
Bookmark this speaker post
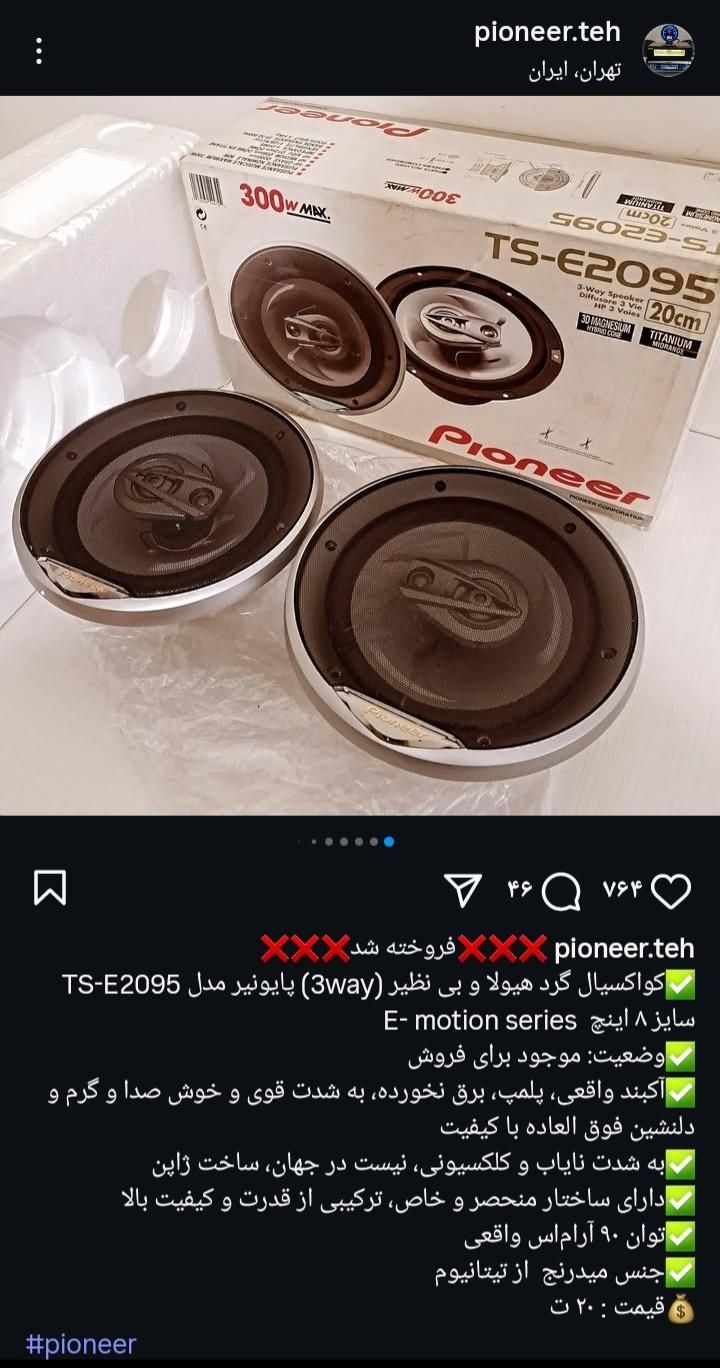click(50, 888)
